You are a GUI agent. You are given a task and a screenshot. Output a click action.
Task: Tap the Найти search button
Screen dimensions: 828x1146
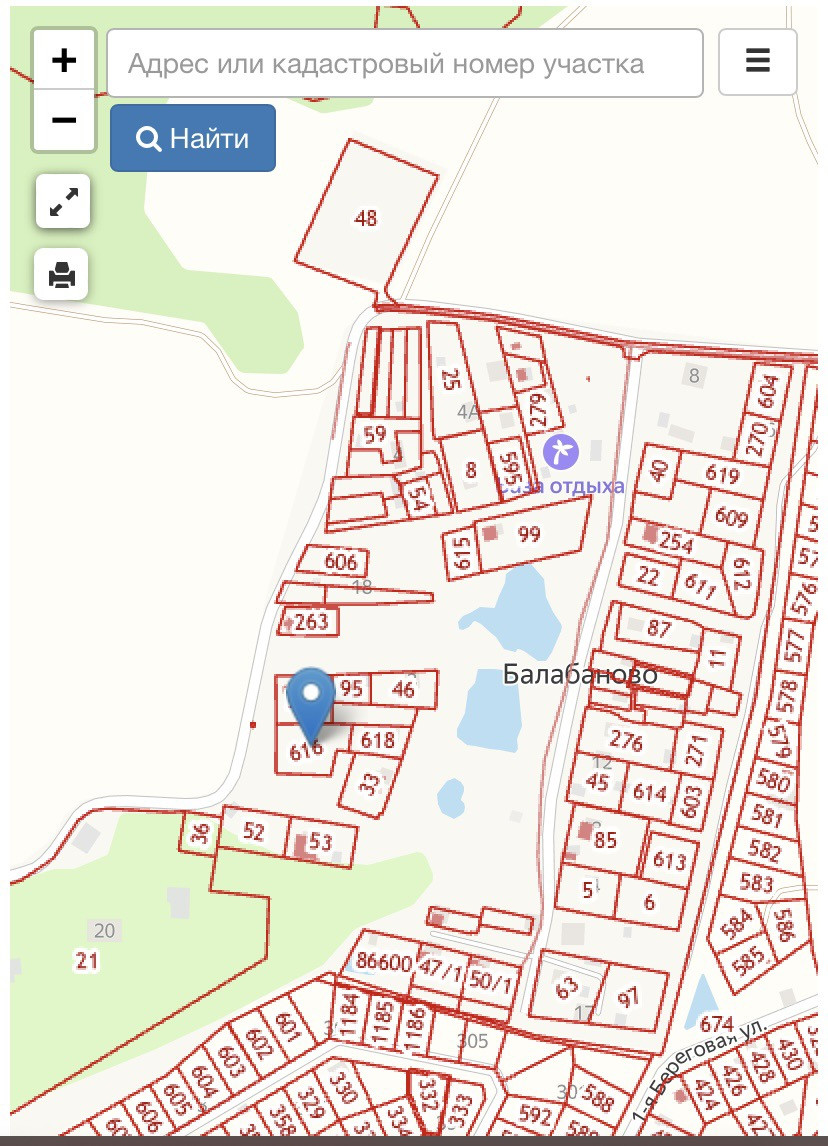click(x=193, y=138)
